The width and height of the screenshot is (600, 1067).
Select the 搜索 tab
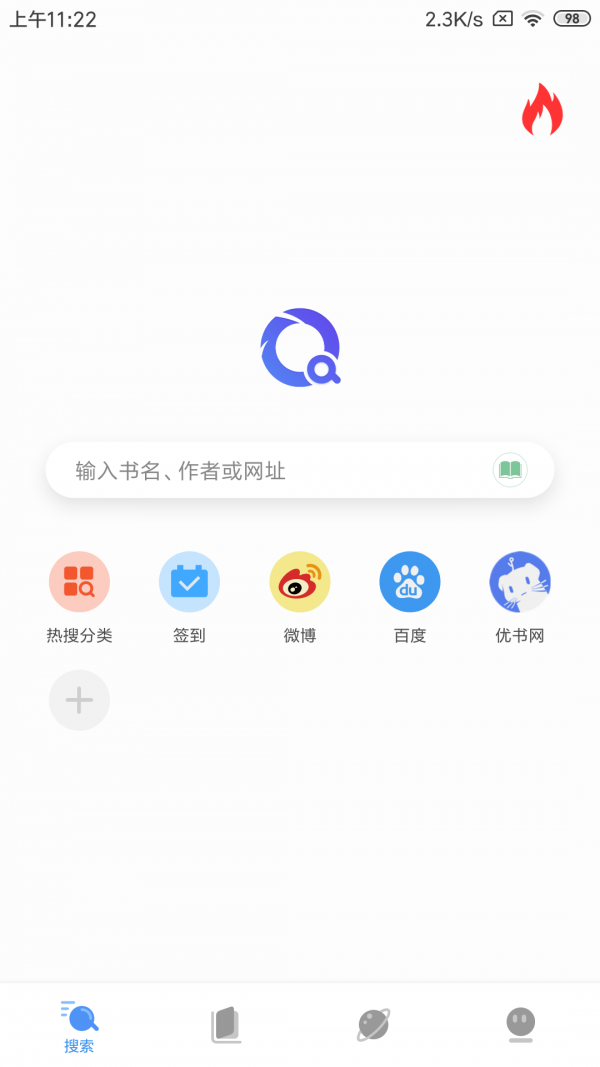point(79,1026)
